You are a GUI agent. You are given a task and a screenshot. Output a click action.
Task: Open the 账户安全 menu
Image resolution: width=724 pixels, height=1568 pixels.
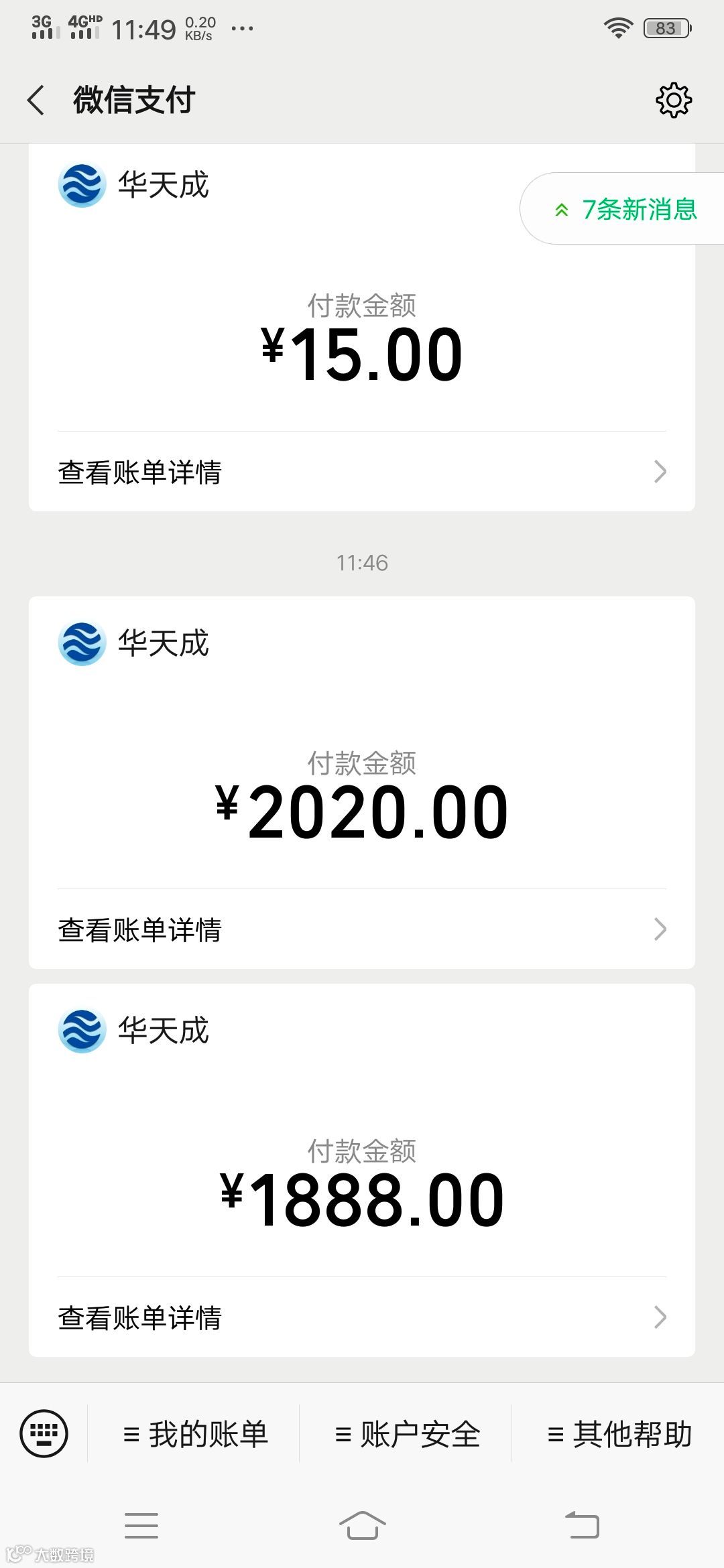pos(407,1435)
